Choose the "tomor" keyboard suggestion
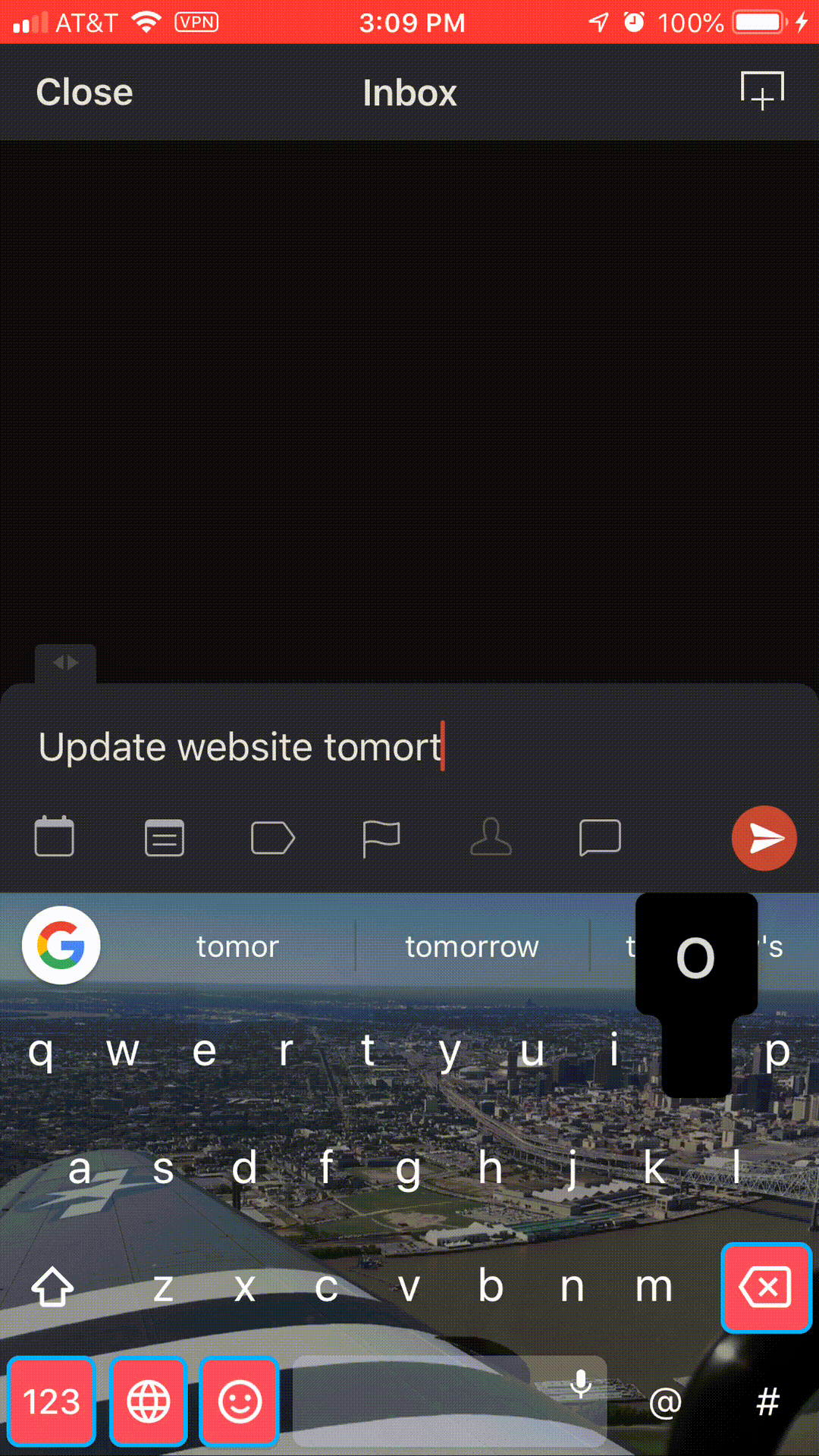Viewport: 819px width, 1456px height. pyautogui.click(x=237, y=946)
